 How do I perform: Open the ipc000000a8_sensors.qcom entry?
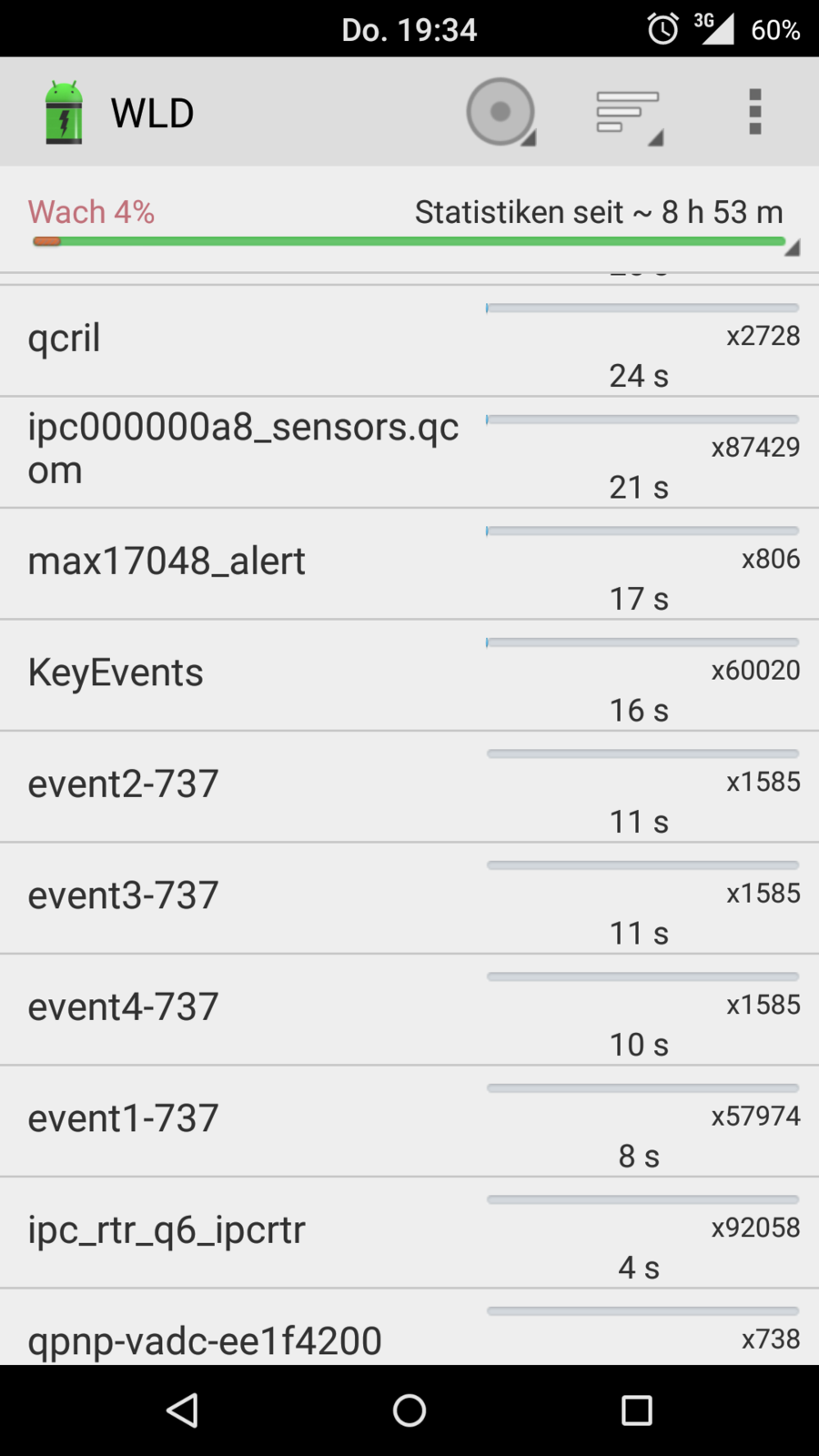(x=409, y=451)
